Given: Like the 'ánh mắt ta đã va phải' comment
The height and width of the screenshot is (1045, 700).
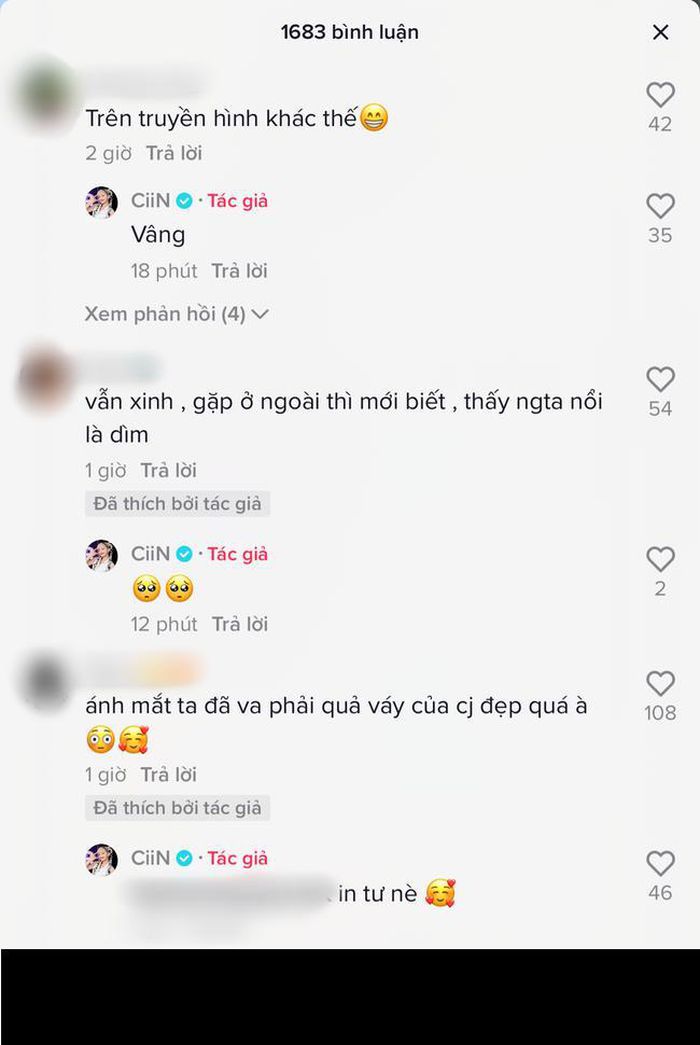Looking at the screenshot, I should coord(660,684).
